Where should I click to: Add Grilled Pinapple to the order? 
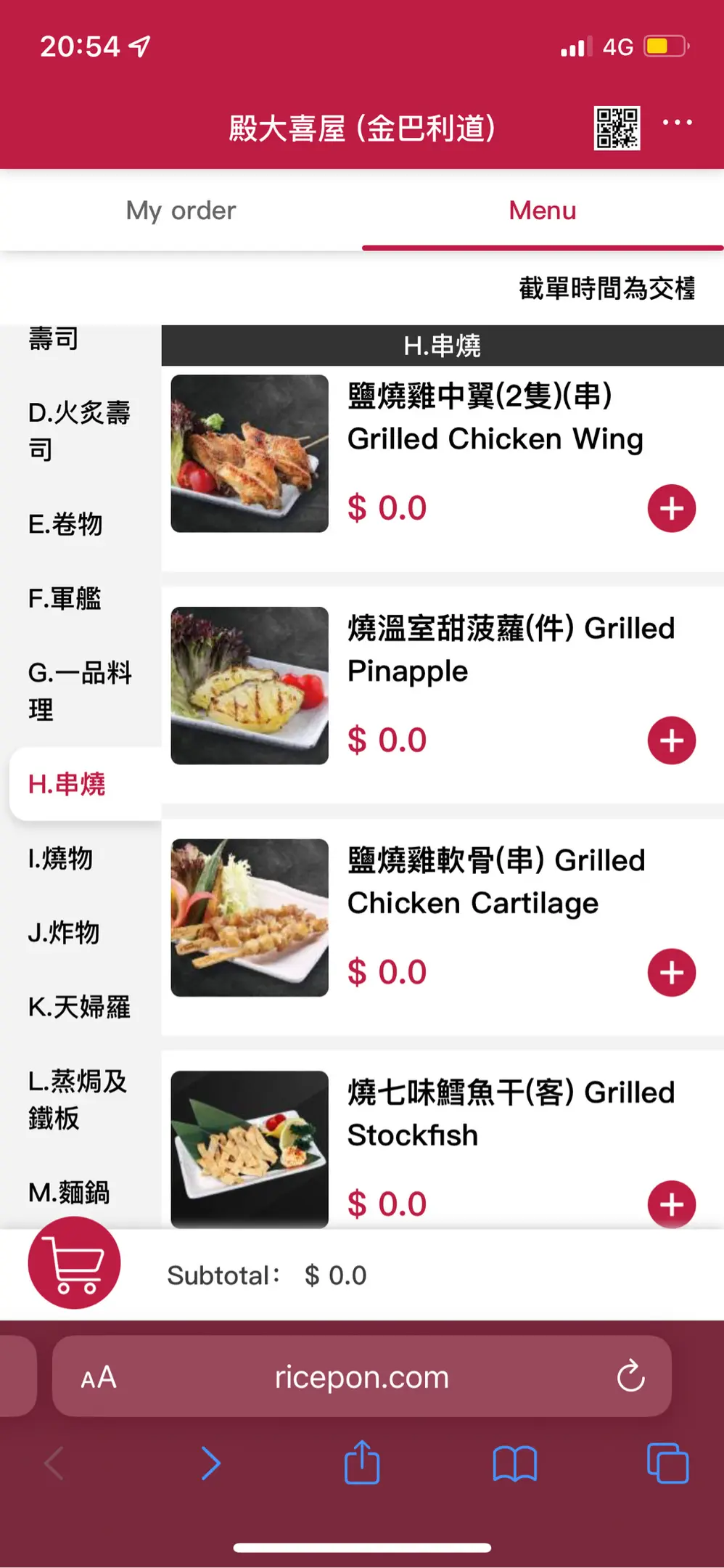(x=671, y=740)
